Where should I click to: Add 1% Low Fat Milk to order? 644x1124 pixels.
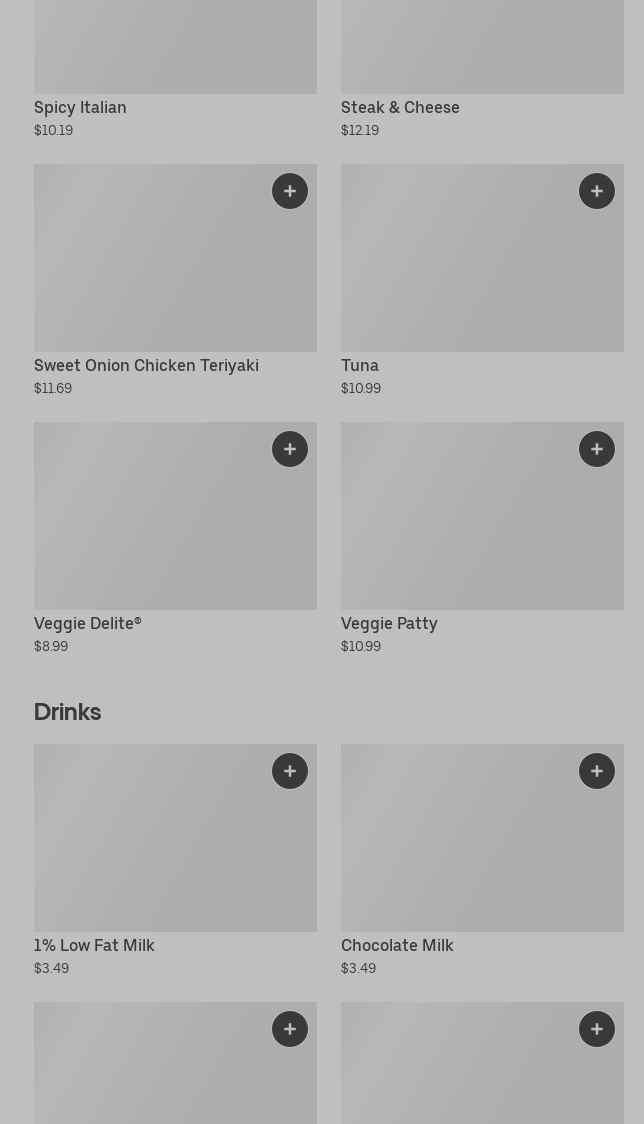[x=290, y=771]
